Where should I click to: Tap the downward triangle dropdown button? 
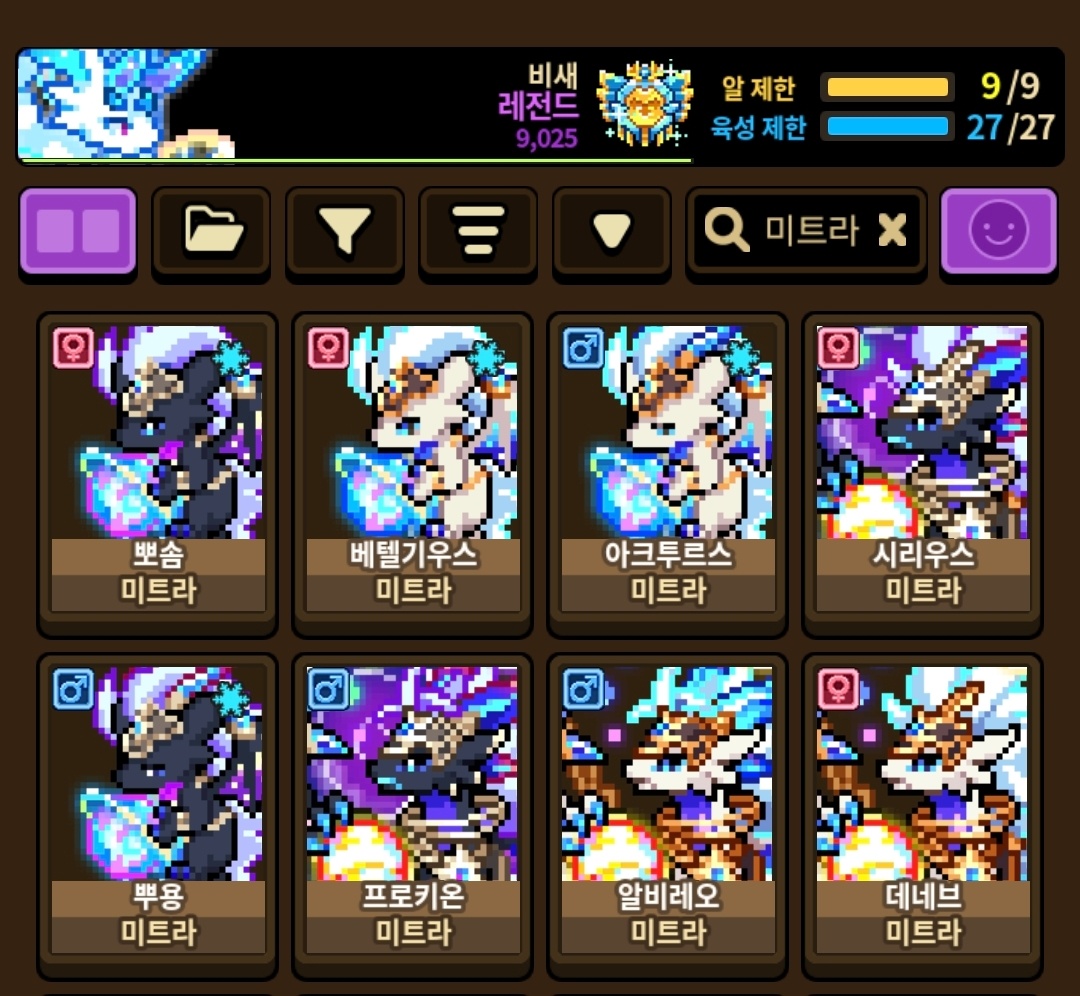coord(612,231)
